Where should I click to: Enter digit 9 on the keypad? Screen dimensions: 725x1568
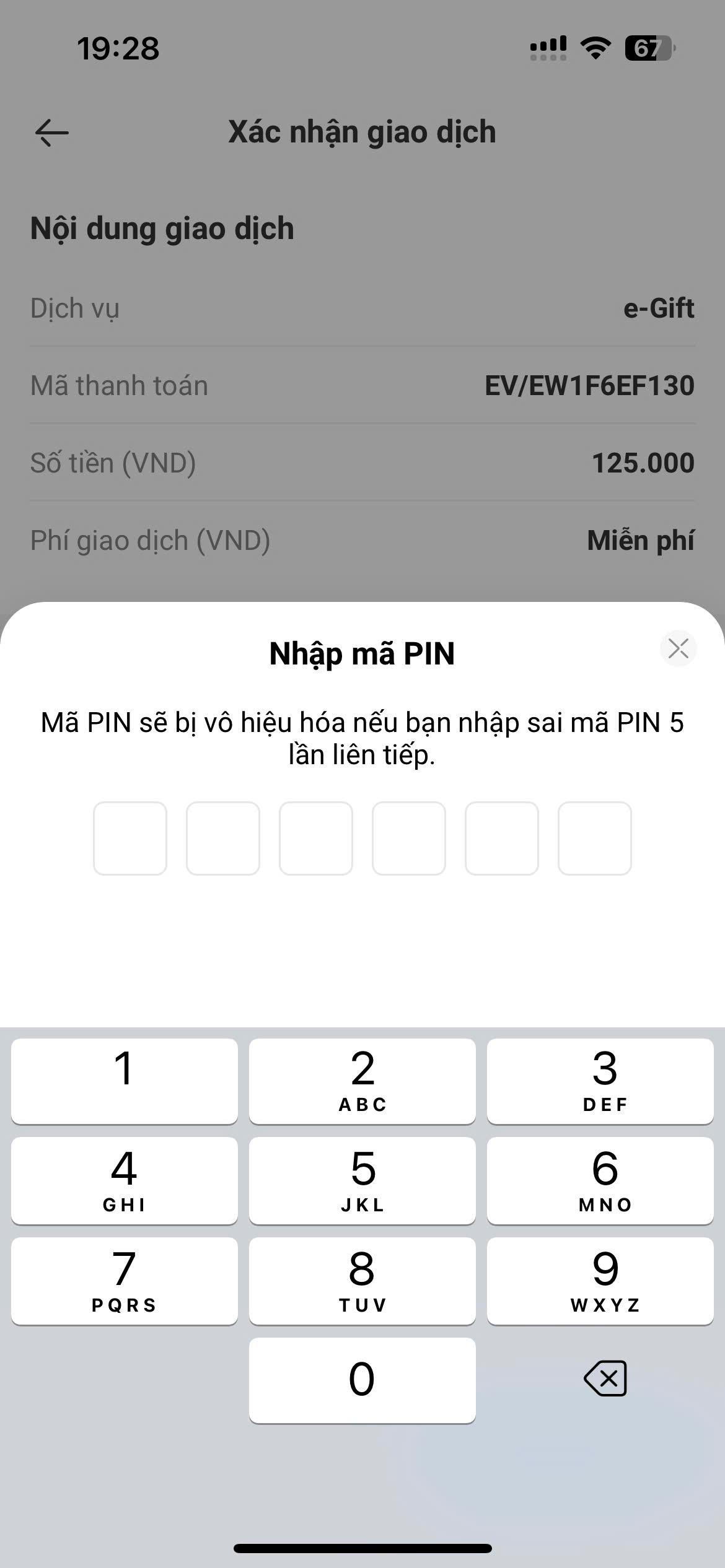(x=600, y=1281)
